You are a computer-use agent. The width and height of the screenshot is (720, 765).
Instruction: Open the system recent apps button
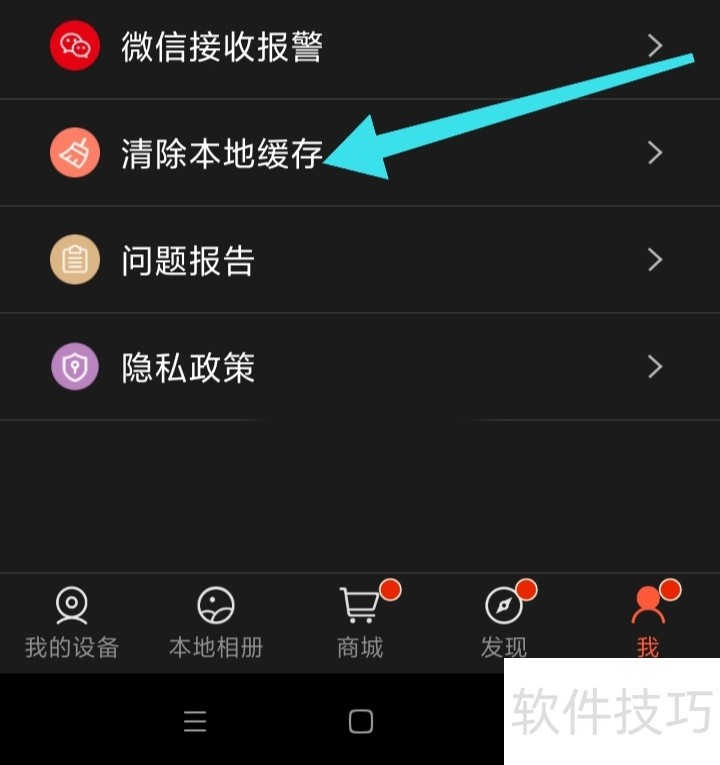point(195,722)
